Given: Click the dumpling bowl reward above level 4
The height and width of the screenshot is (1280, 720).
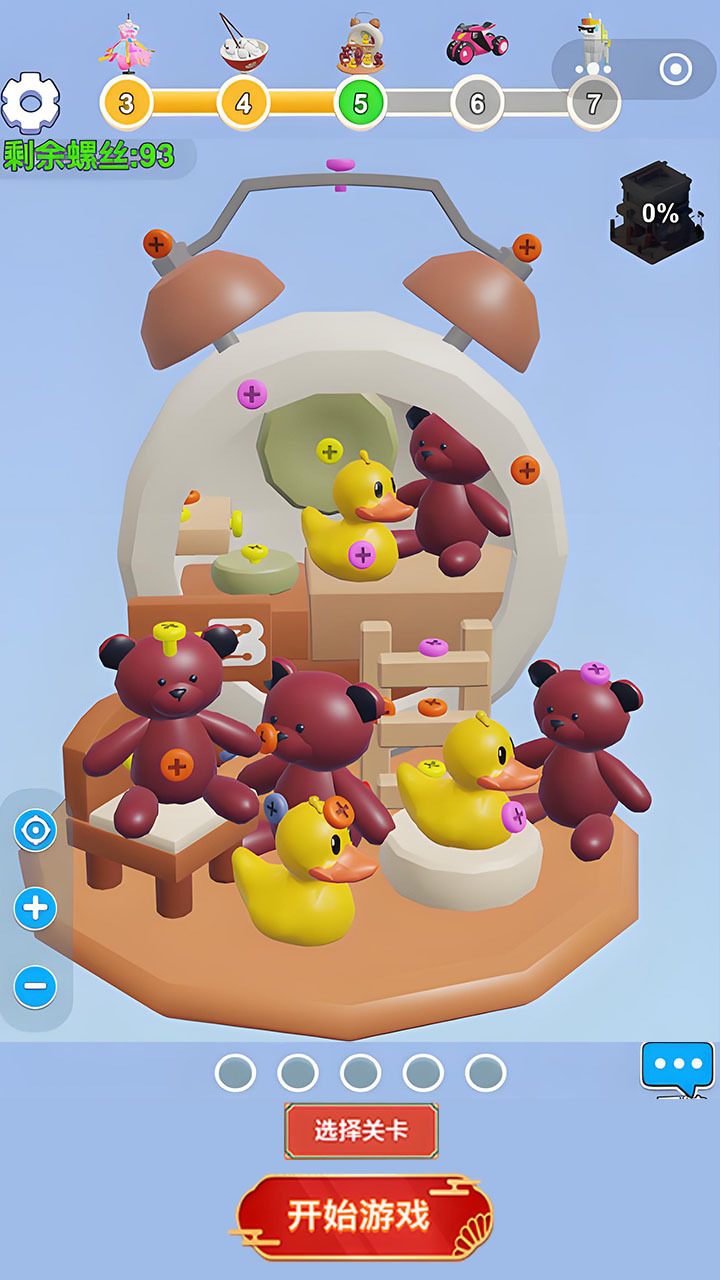Looking at the screenshot, I should click(x=243, y=40).
